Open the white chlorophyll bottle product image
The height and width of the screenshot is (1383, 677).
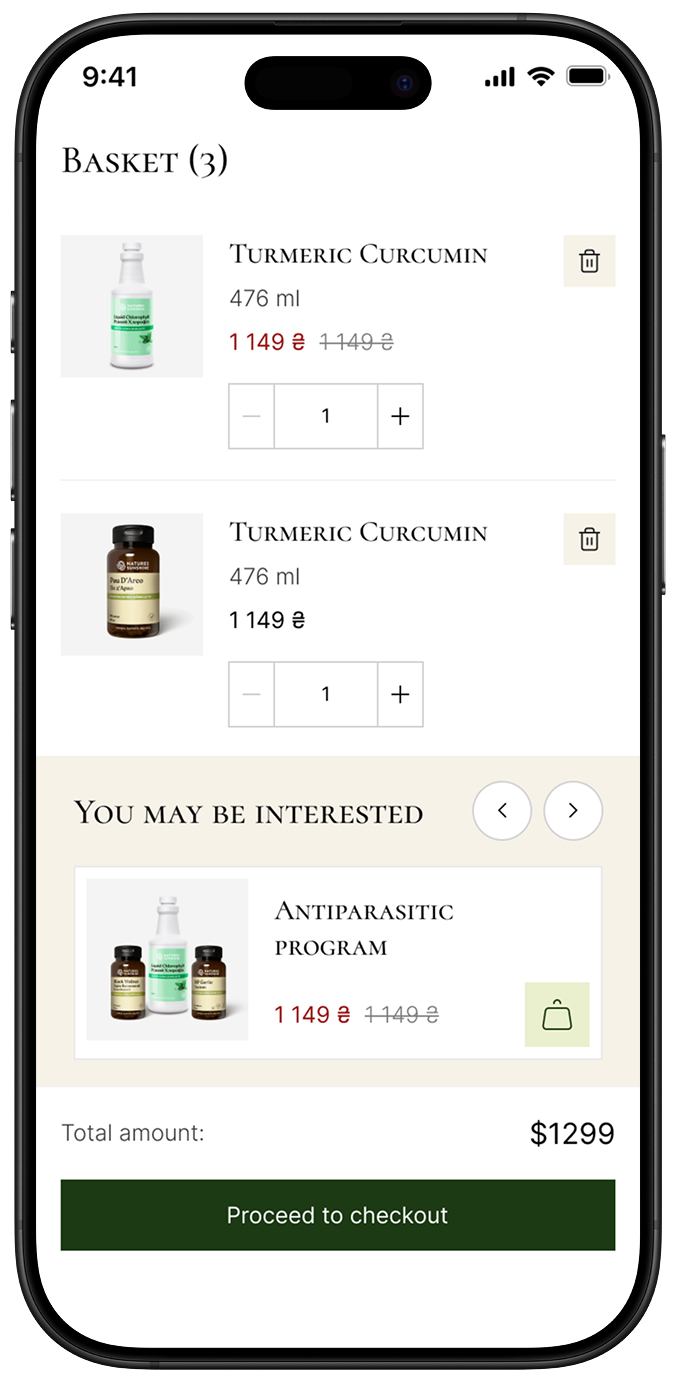[132, 306]
